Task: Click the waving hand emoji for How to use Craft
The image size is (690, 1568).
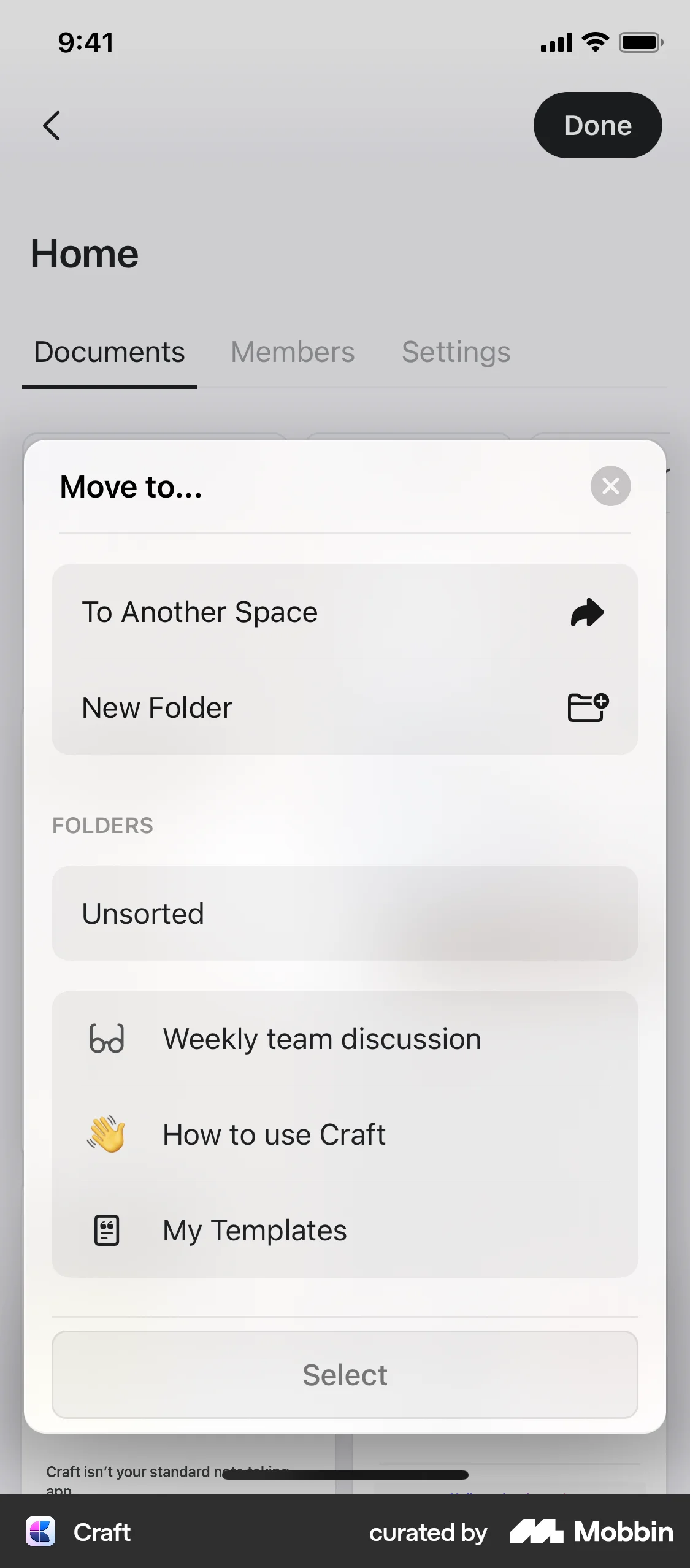Action: point(107,1134)
